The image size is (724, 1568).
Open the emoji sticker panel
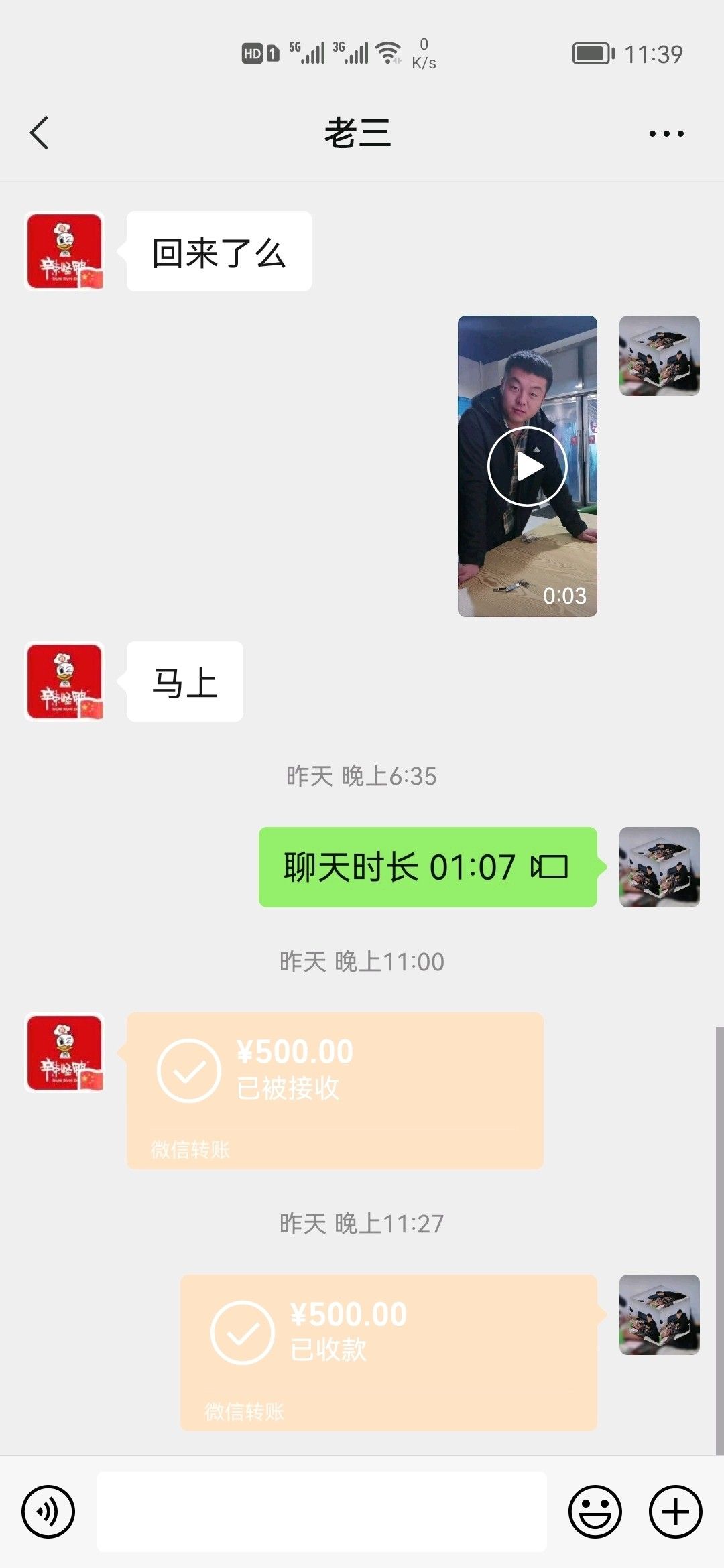(595, 1512)
